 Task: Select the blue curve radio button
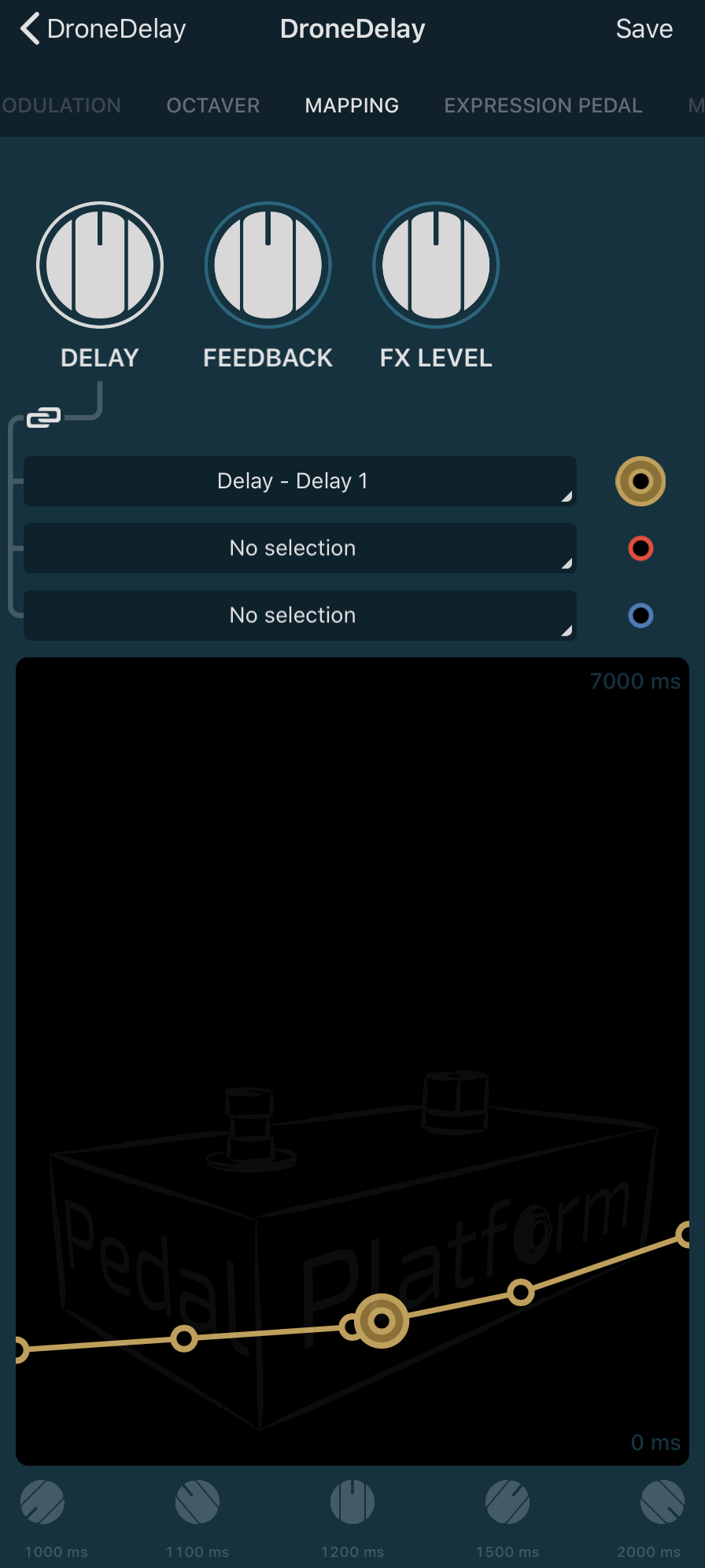tap(640, 615)
